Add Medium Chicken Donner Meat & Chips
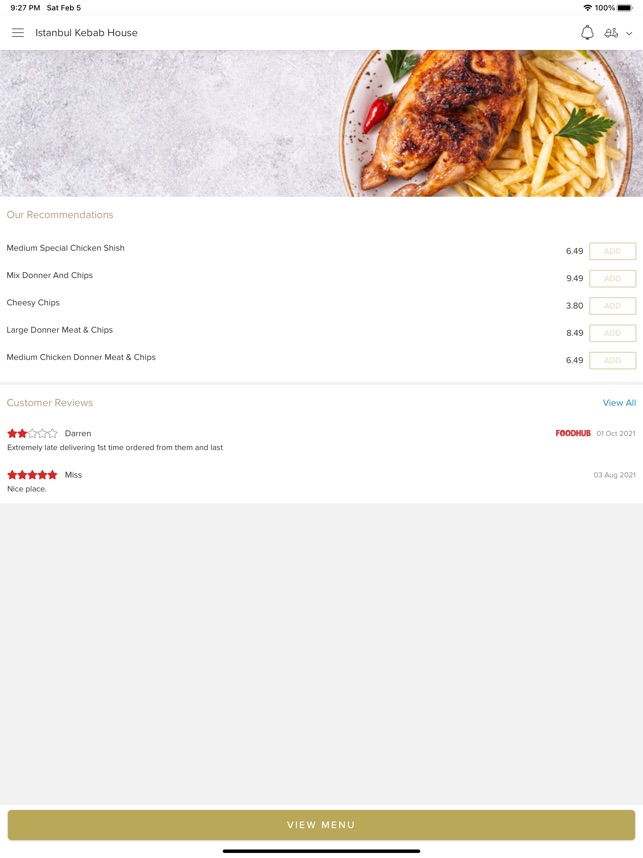Screen dimensions: 643x858 (612, 360)
